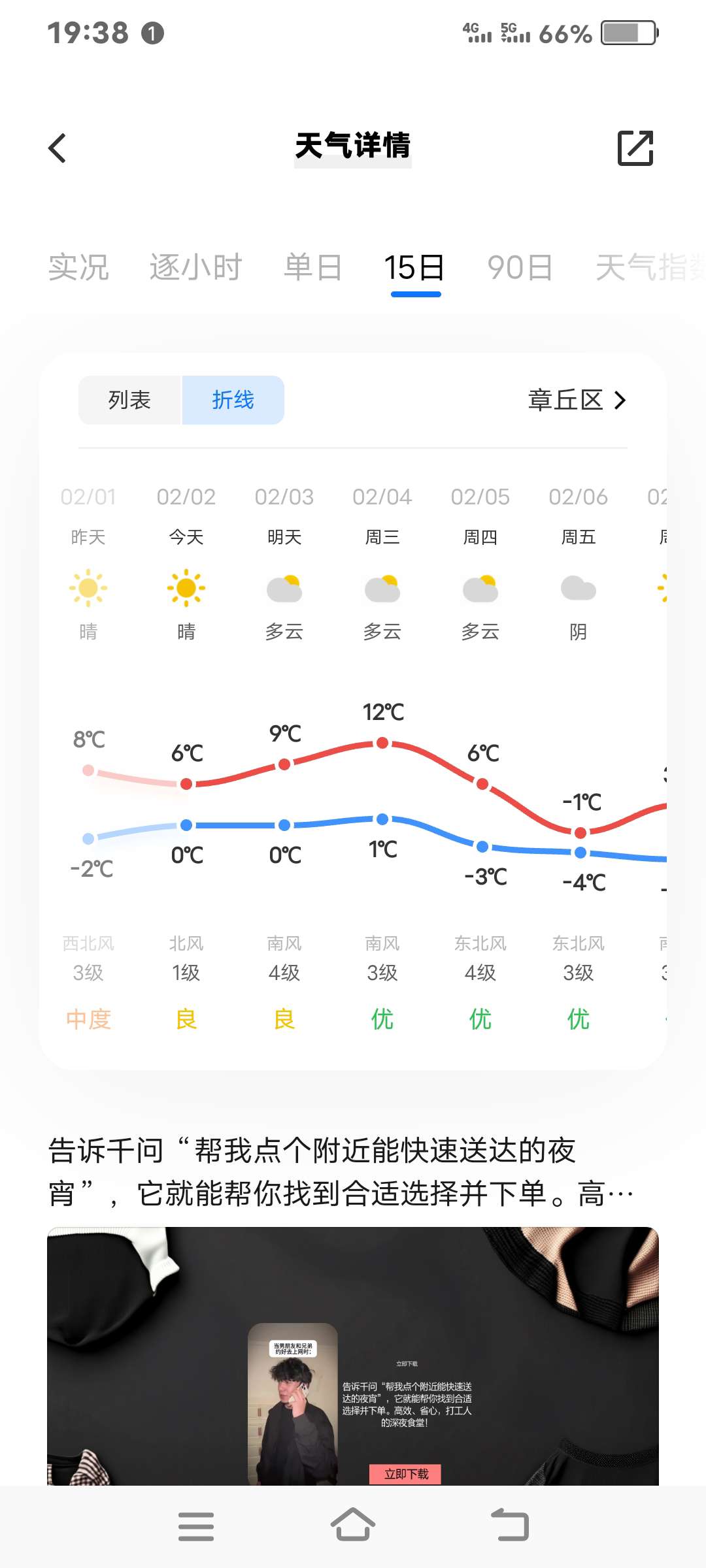This screenshot has height=1568, width=706.
Task: Open the 千问 ad headline
Action: click(340, 1172)
